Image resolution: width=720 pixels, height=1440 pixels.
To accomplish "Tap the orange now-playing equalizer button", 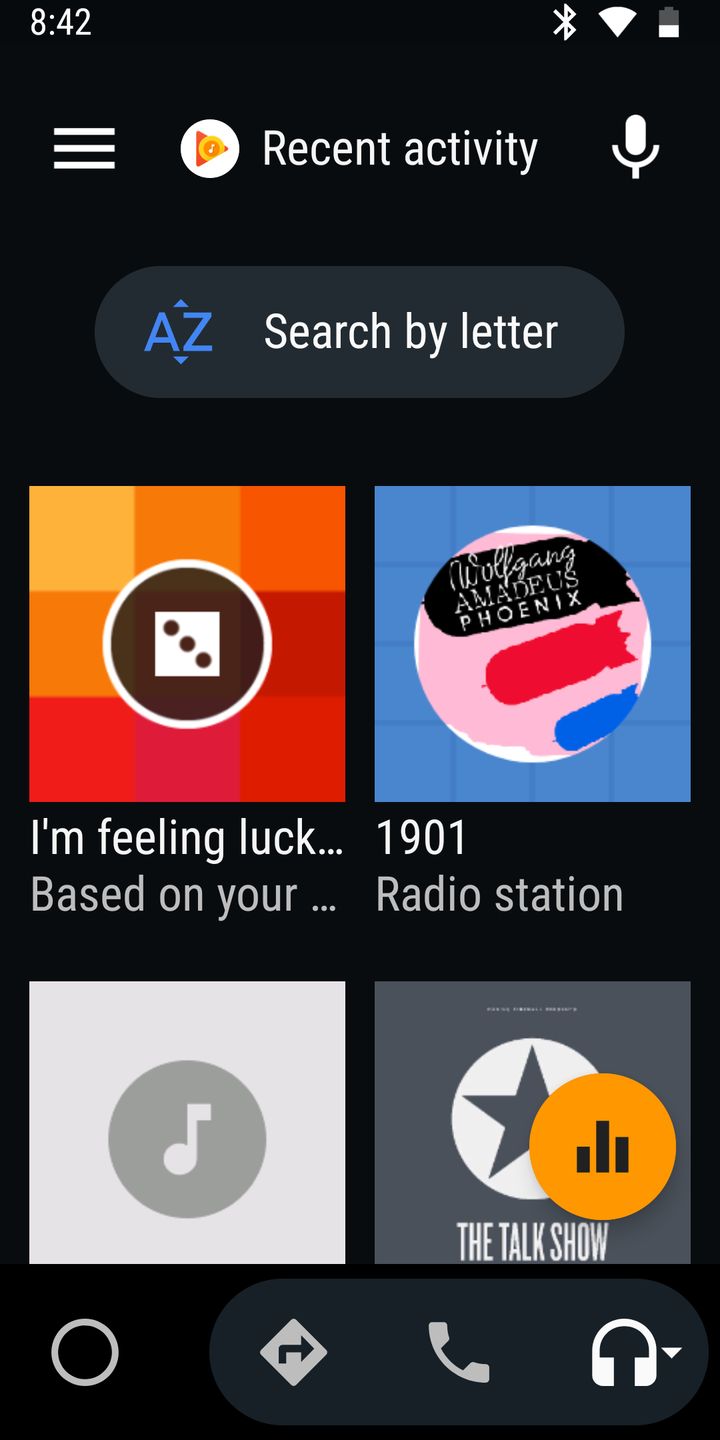I will [602, 1147].
